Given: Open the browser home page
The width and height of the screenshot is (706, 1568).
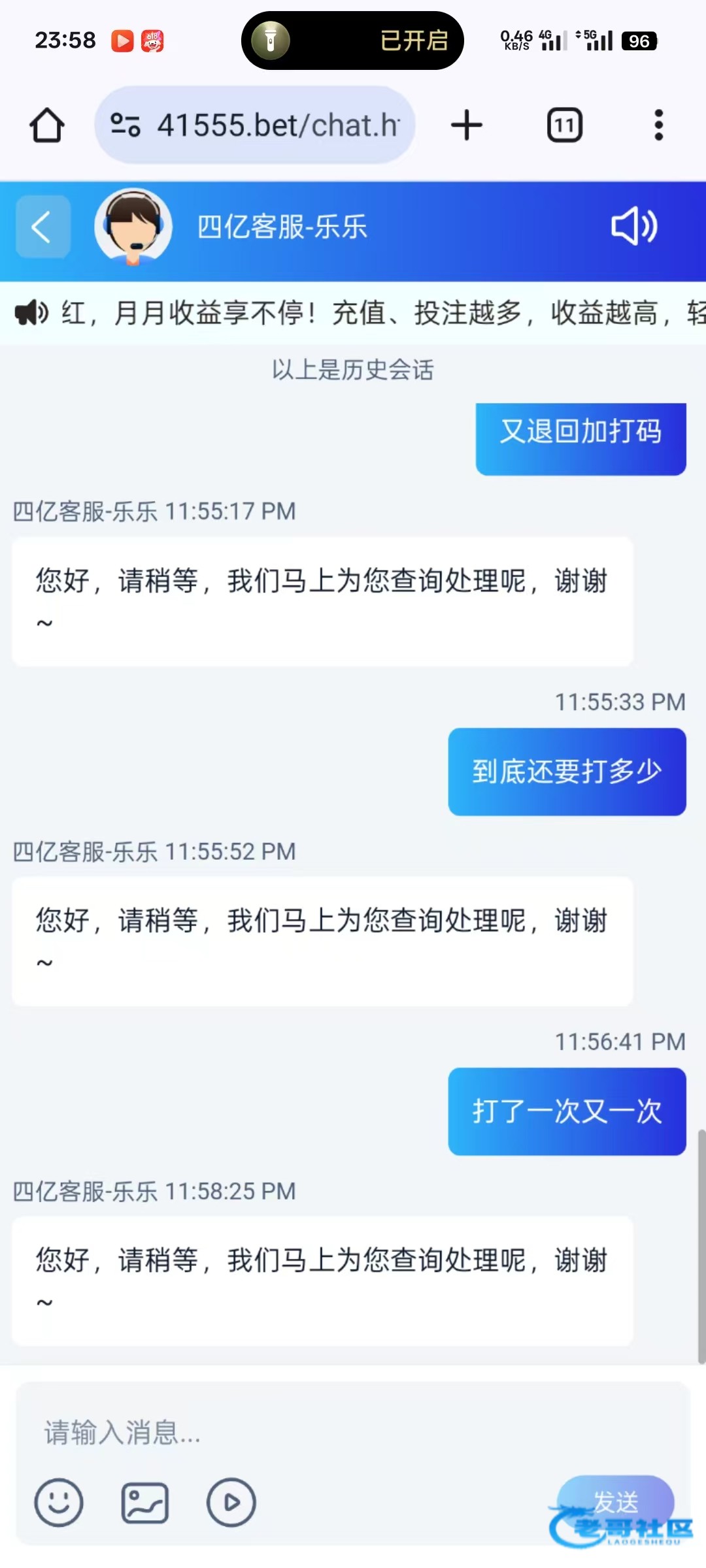Looking at the screenshot, I should pyautogui.click(x=47, y=125).
